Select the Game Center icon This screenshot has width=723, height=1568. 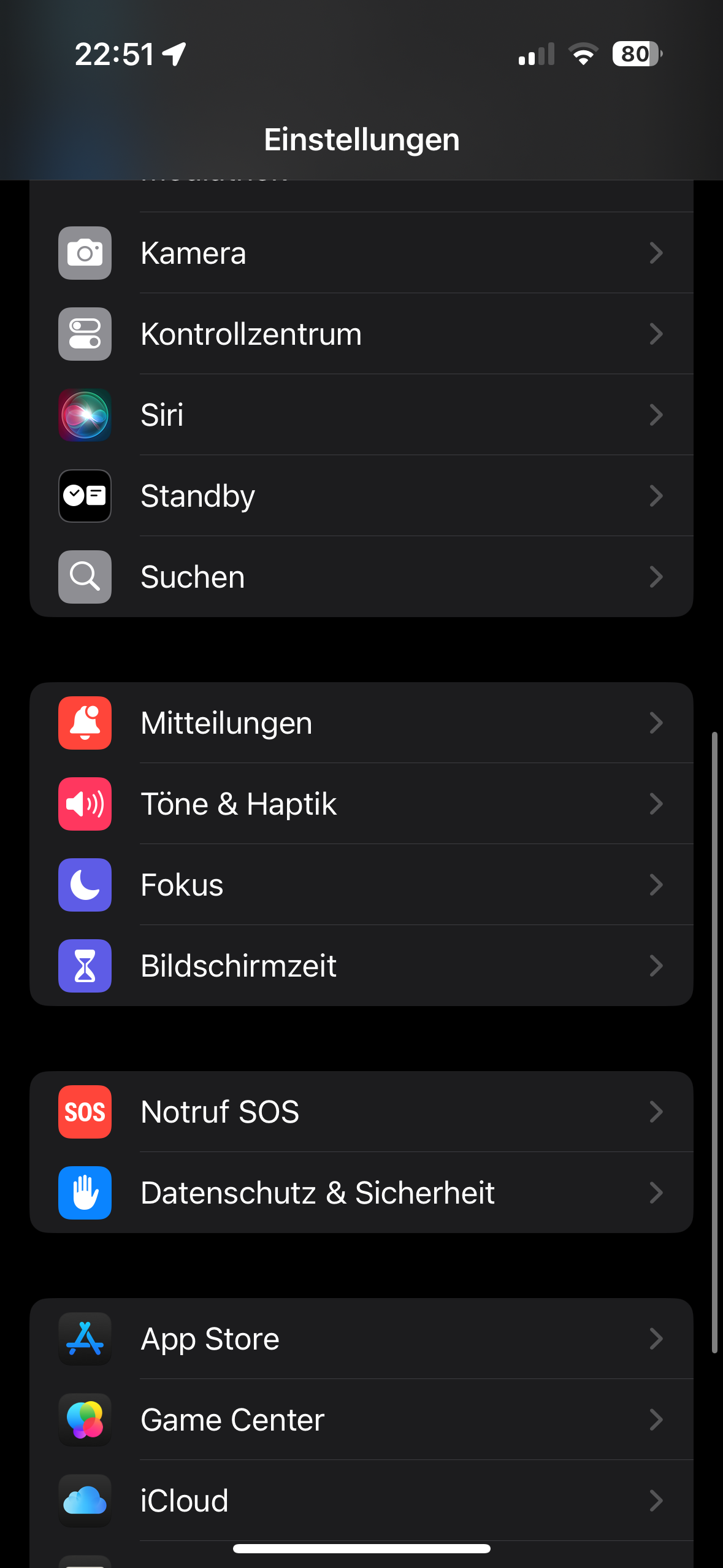coord(85,1420)
